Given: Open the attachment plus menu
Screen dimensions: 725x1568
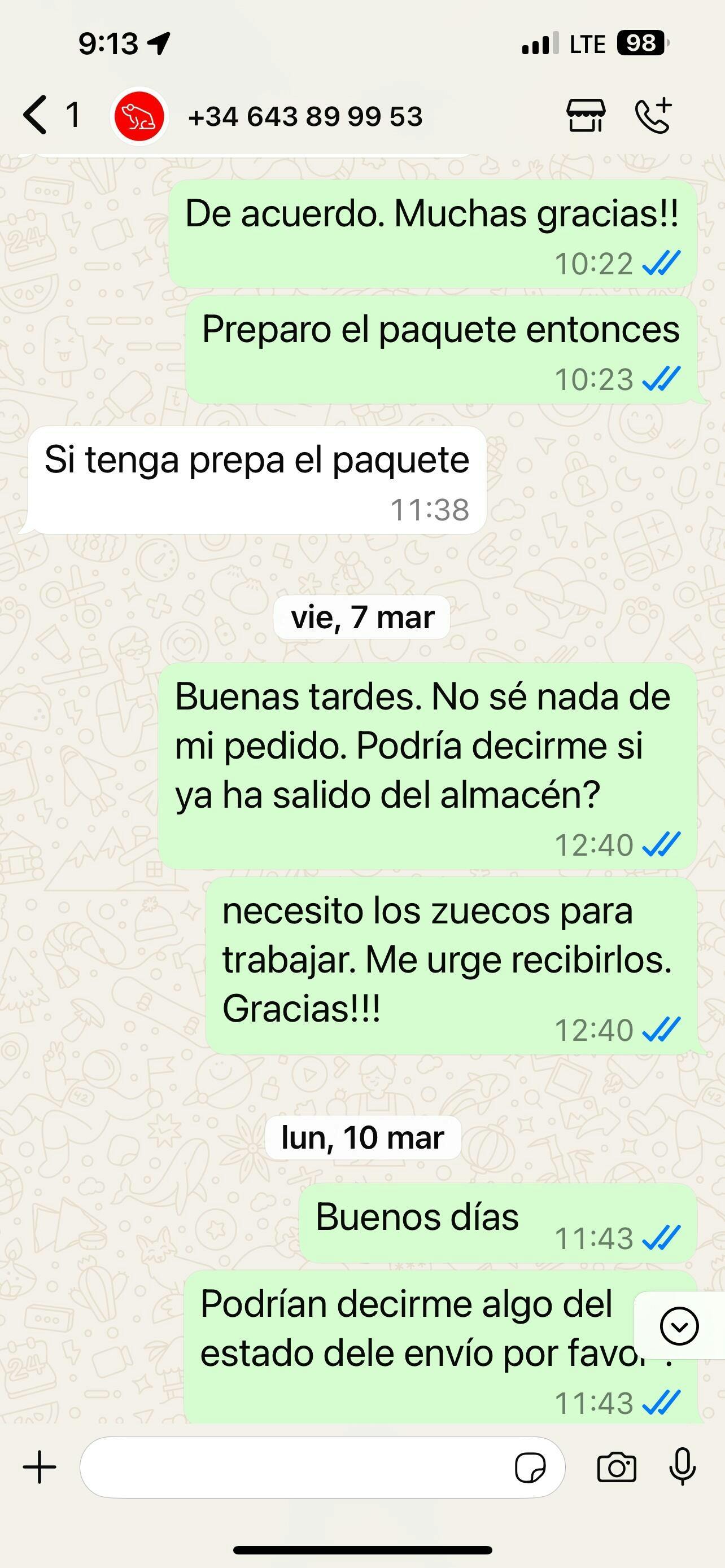Looking at the screenshot, I should (x=40, y=1467).
